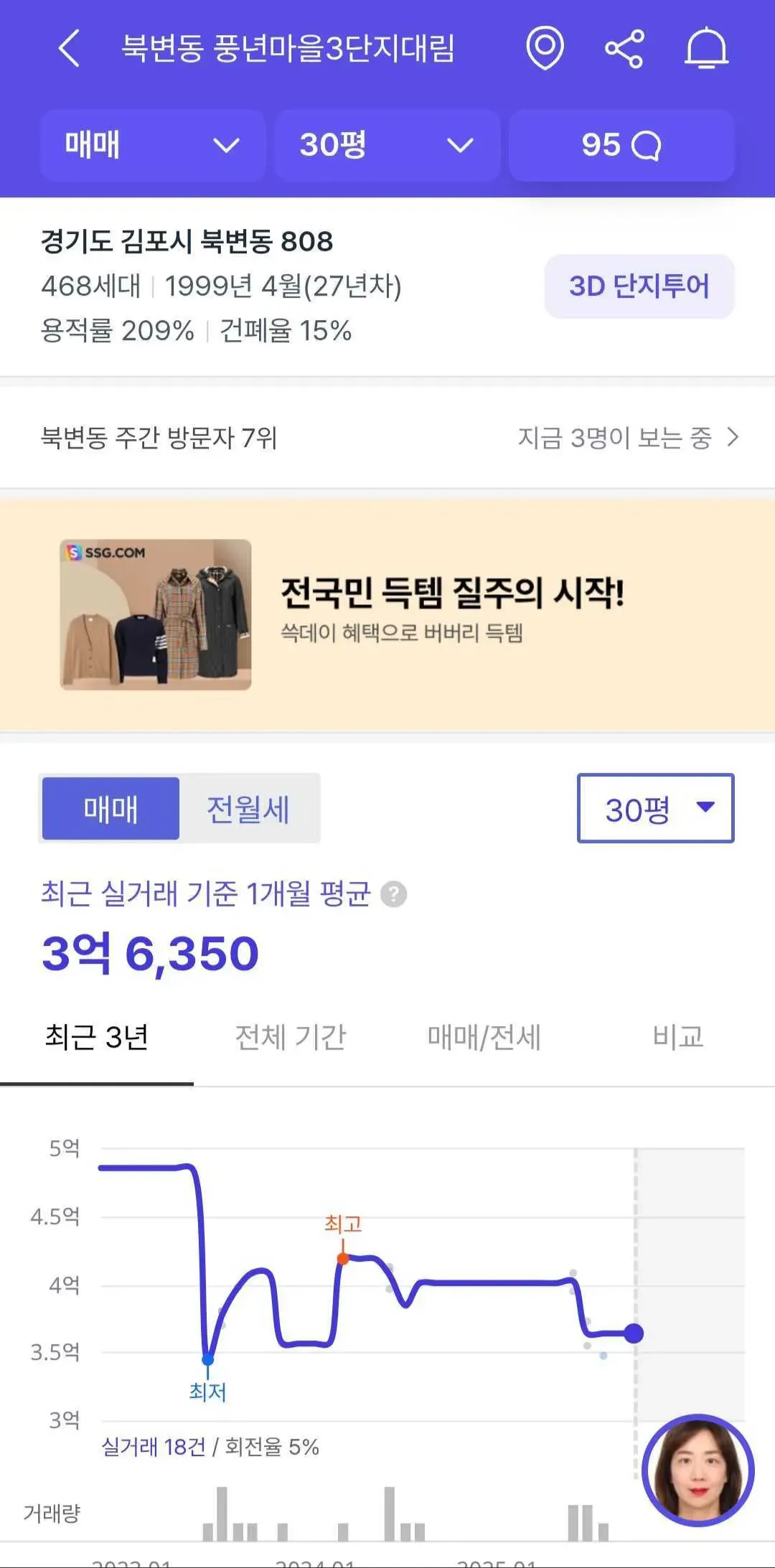The width and height of the screenshot is (775, 1568).
Task: Switch to the 전월세 segment
Action: click(248, 809)
